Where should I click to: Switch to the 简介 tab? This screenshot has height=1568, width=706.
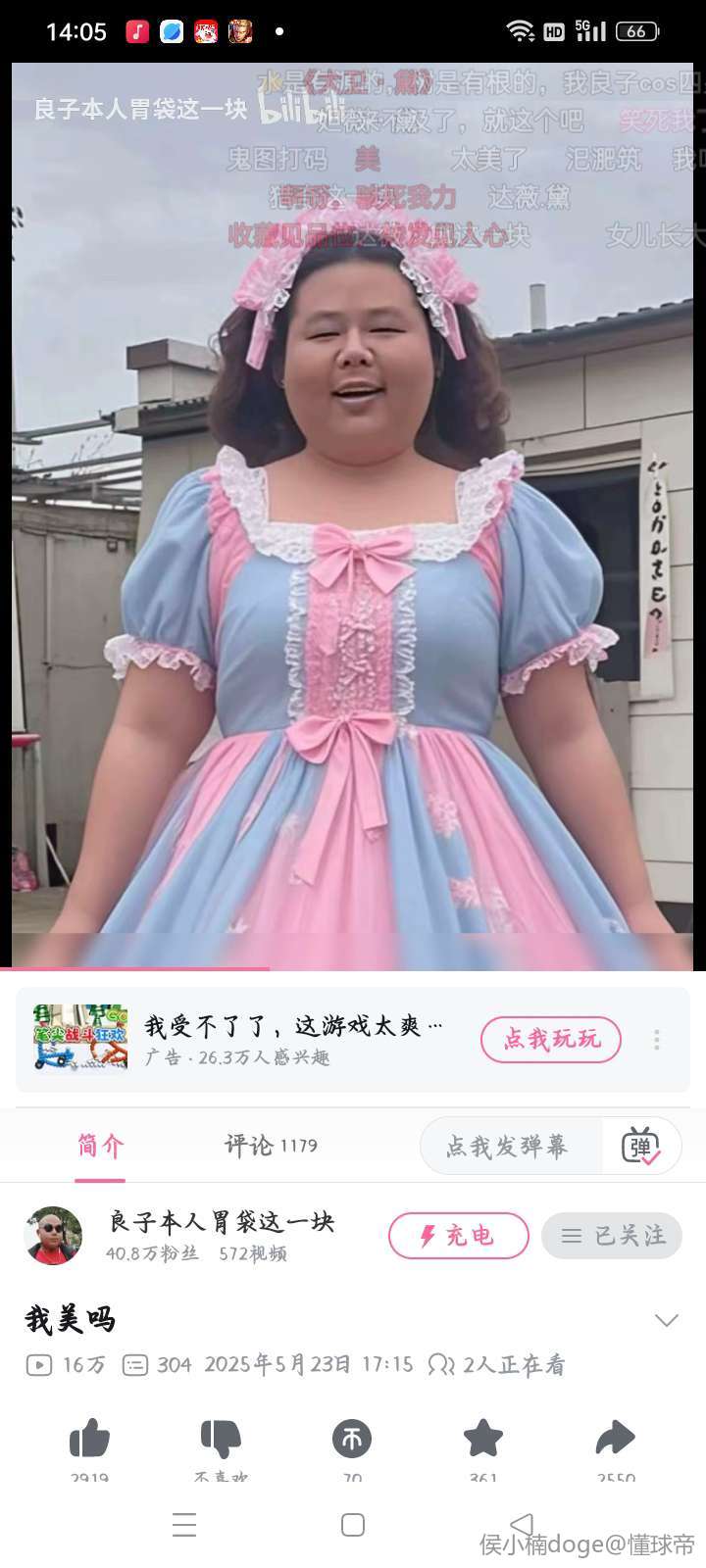click(101, 1146)
